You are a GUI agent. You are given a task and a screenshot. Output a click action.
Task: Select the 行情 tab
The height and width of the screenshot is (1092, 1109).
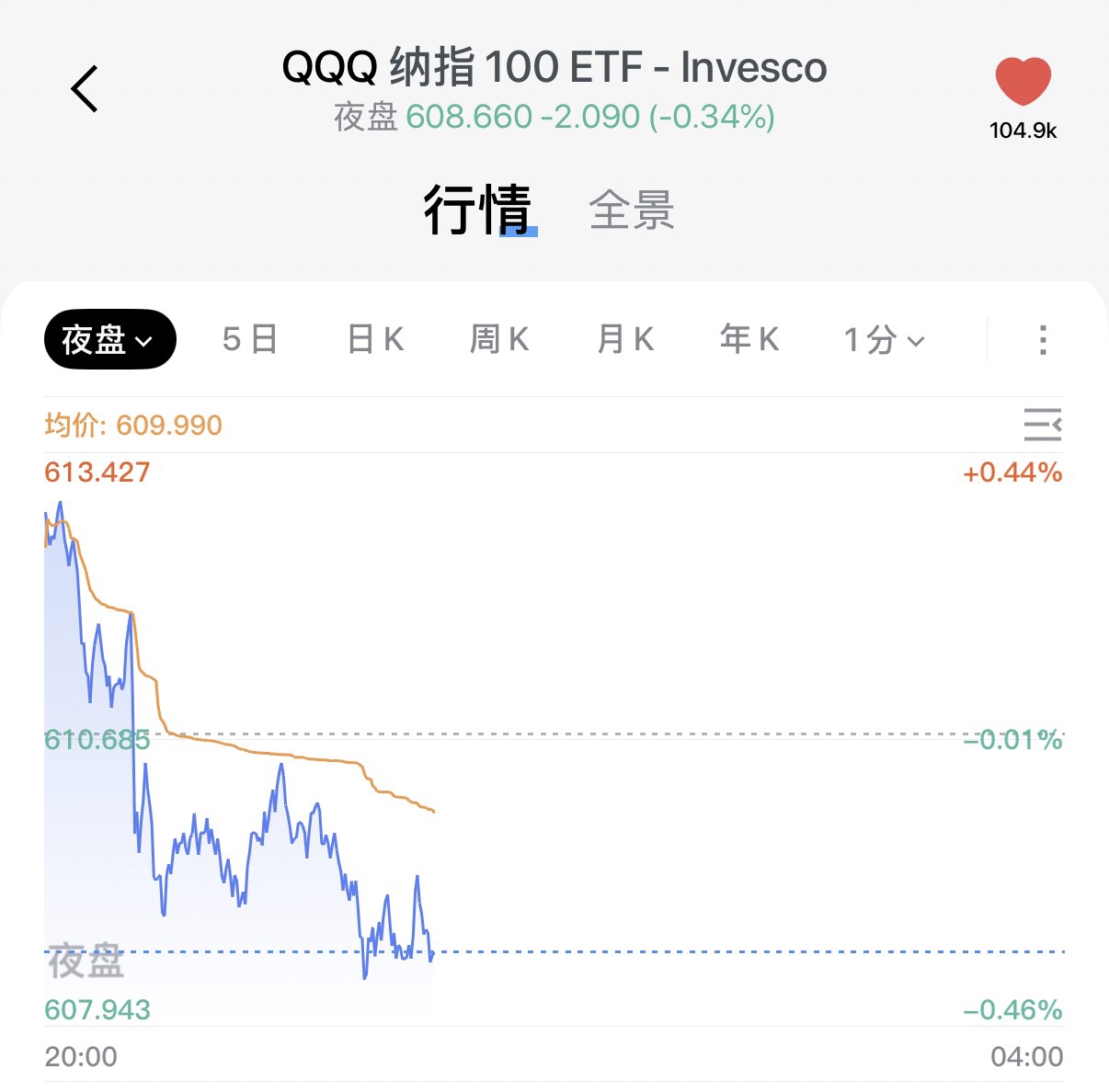pyautogui.click(x=477, y=210)
